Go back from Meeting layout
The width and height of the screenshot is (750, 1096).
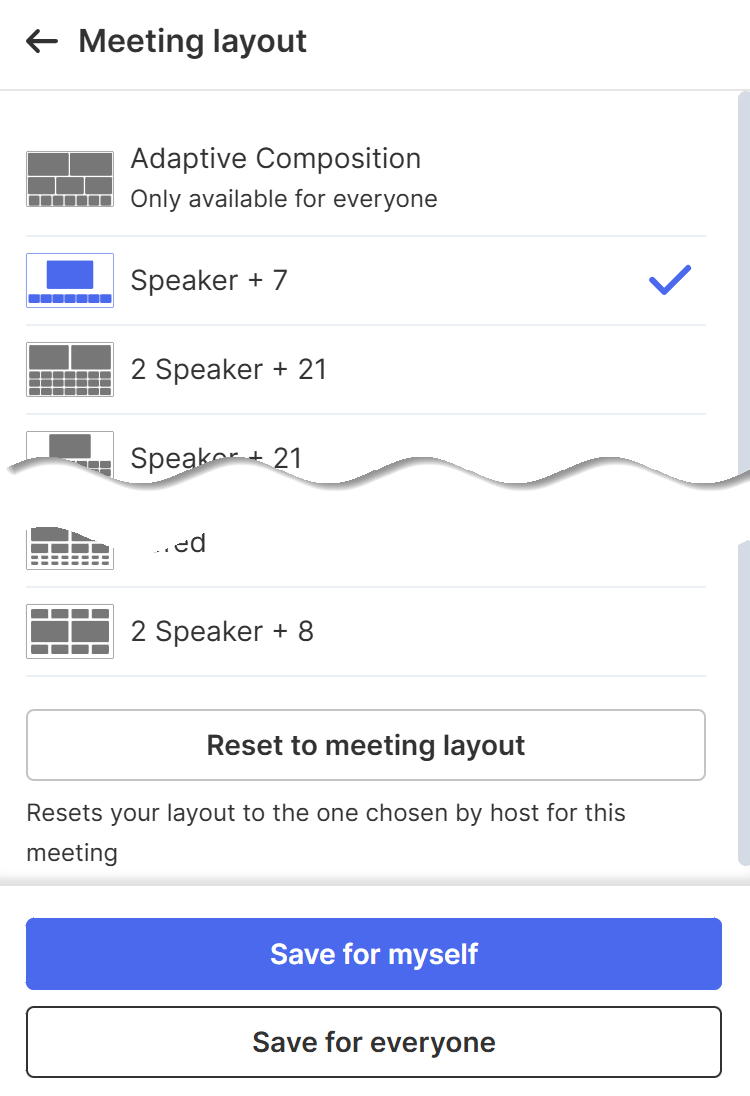coord(42,42)
